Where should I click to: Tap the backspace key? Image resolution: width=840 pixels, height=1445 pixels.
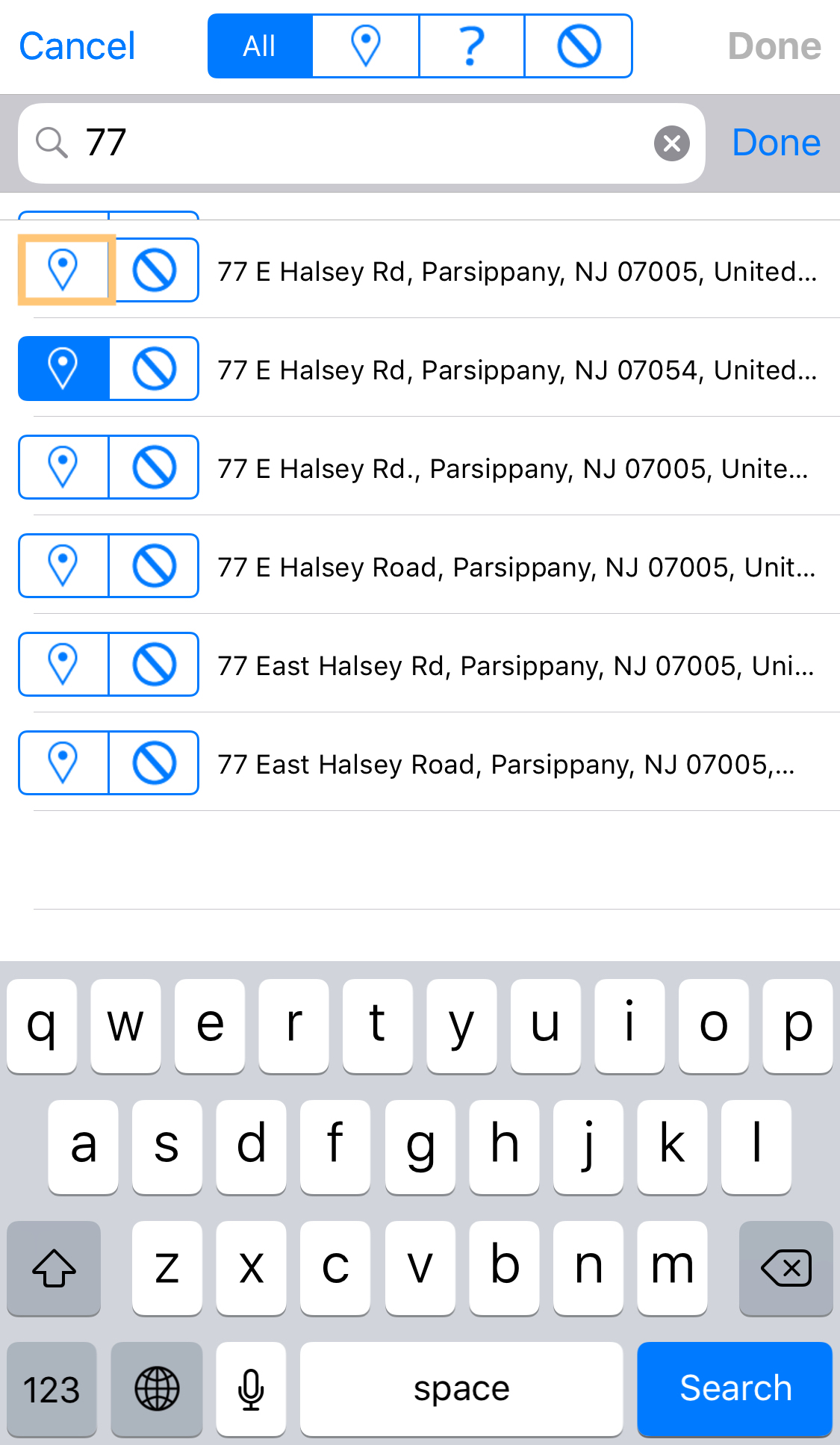(x=785, y=1268)
